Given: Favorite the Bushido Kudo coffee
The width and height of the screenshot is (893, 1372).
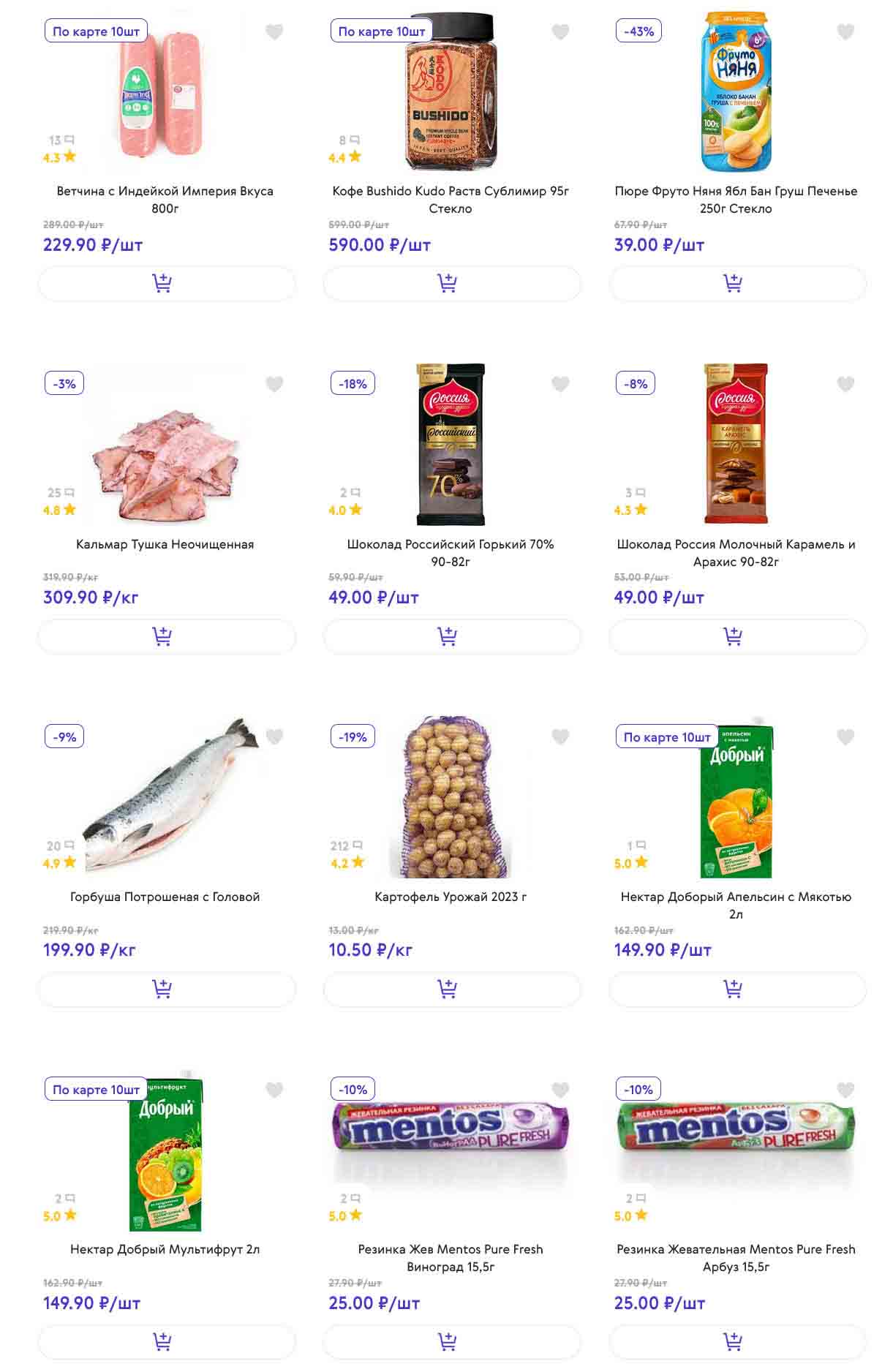Looking at the screenshot, I should 560,32.
